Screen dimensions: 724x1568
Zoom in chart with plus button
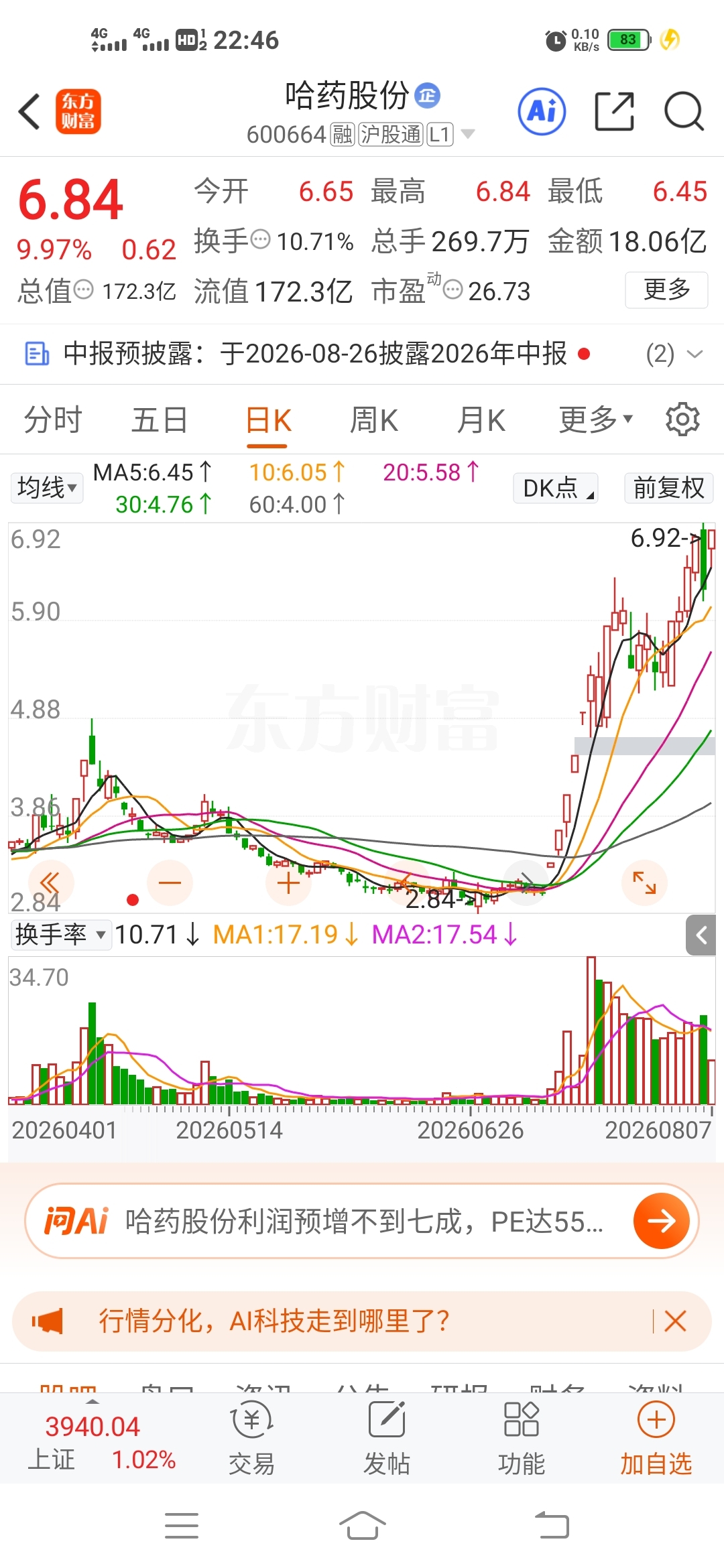[x=288, y=883]
